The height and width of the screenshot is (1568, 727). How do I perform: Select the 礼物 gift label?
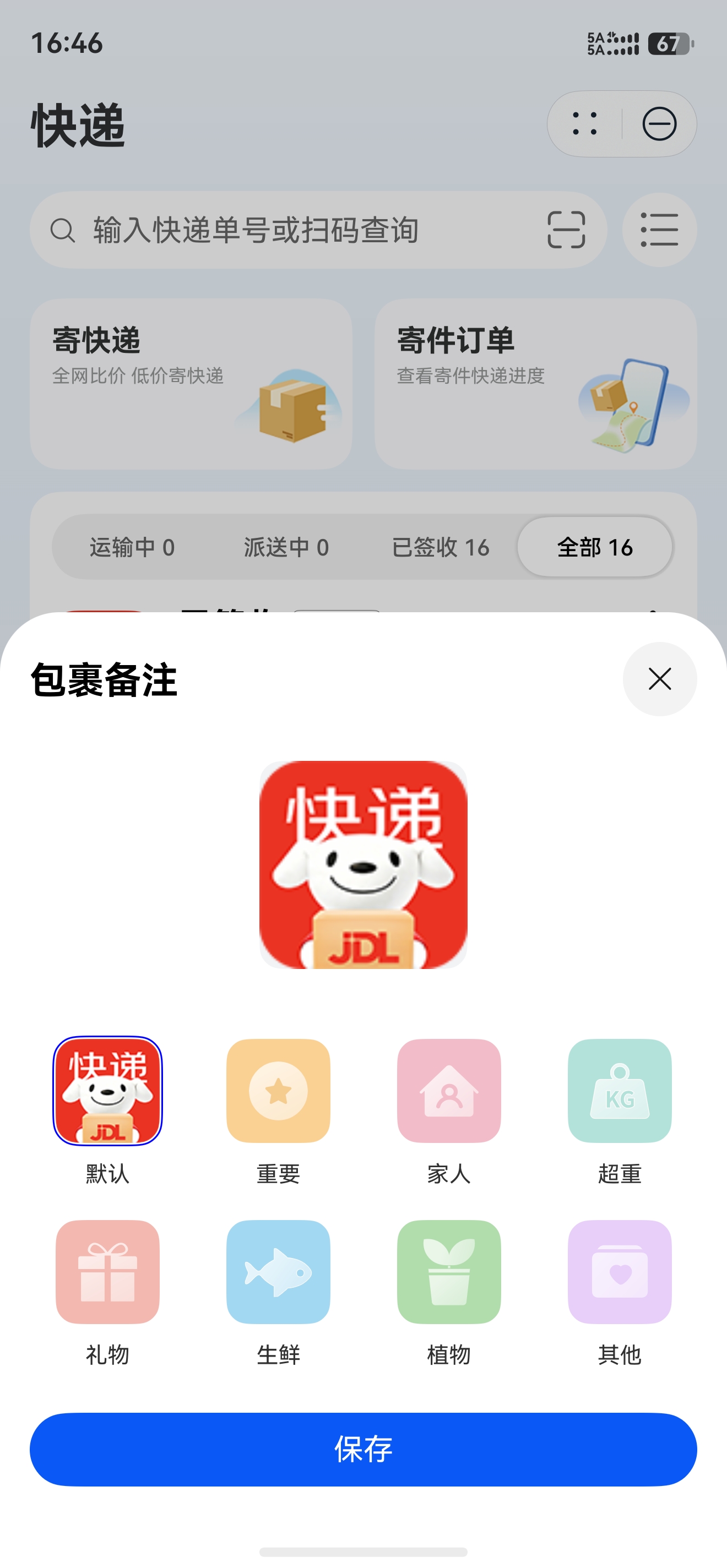tap(108, 1272)
